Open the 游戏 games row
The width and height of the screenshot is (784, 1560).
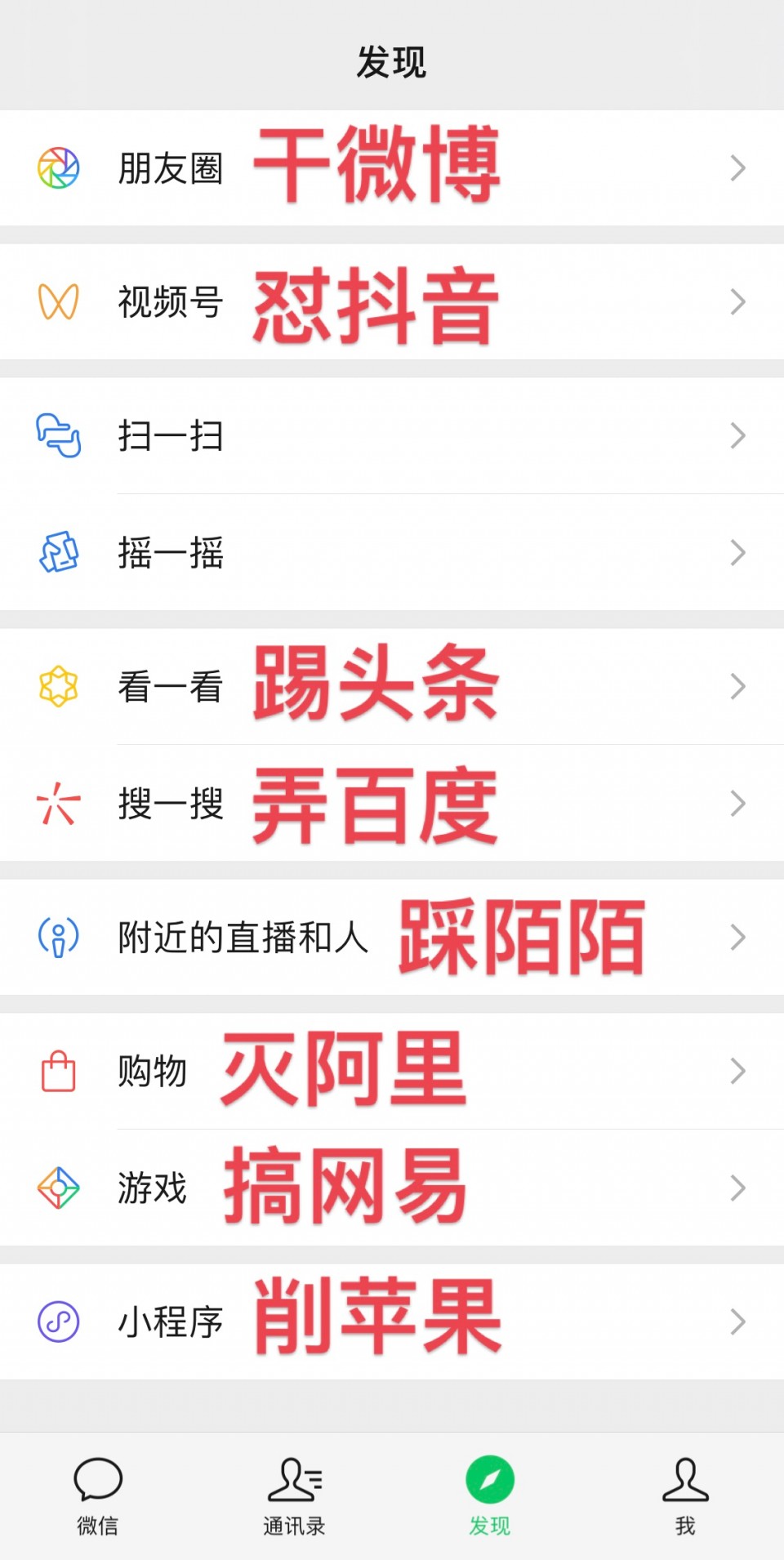pyautogui.click(x=152, y=1188)
